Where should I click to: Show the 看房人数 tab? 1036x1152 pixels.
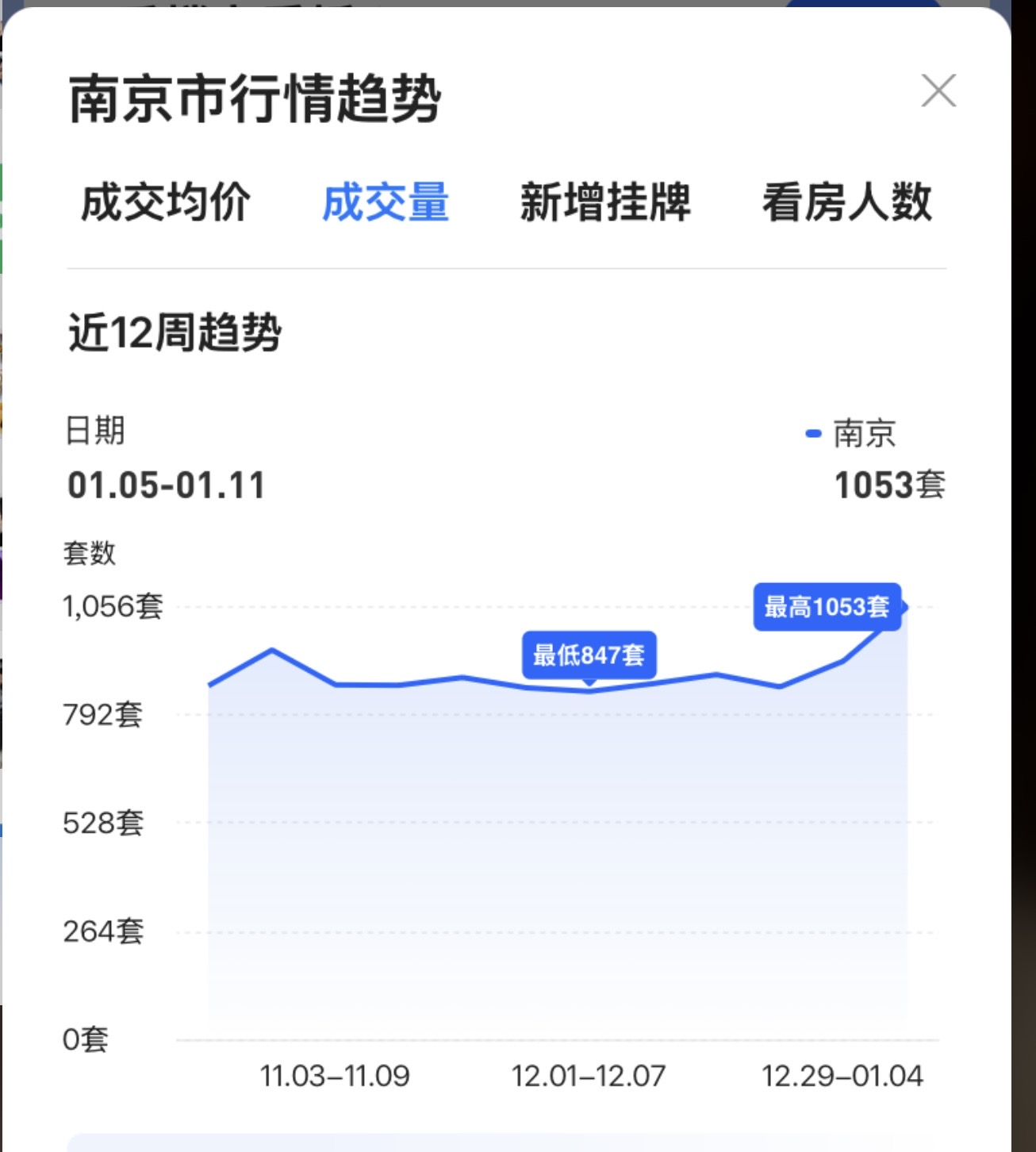coord(846,202)
